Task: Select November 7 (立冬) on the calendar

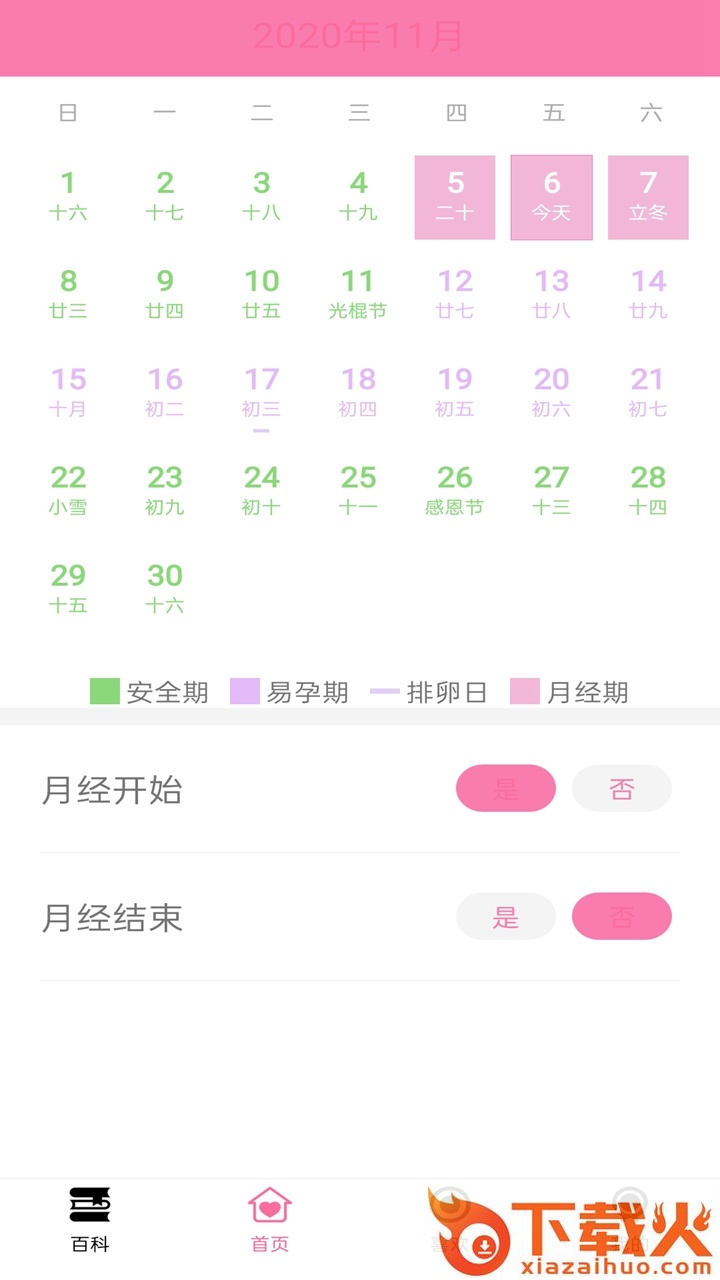Action: click(x=648, y=197)
